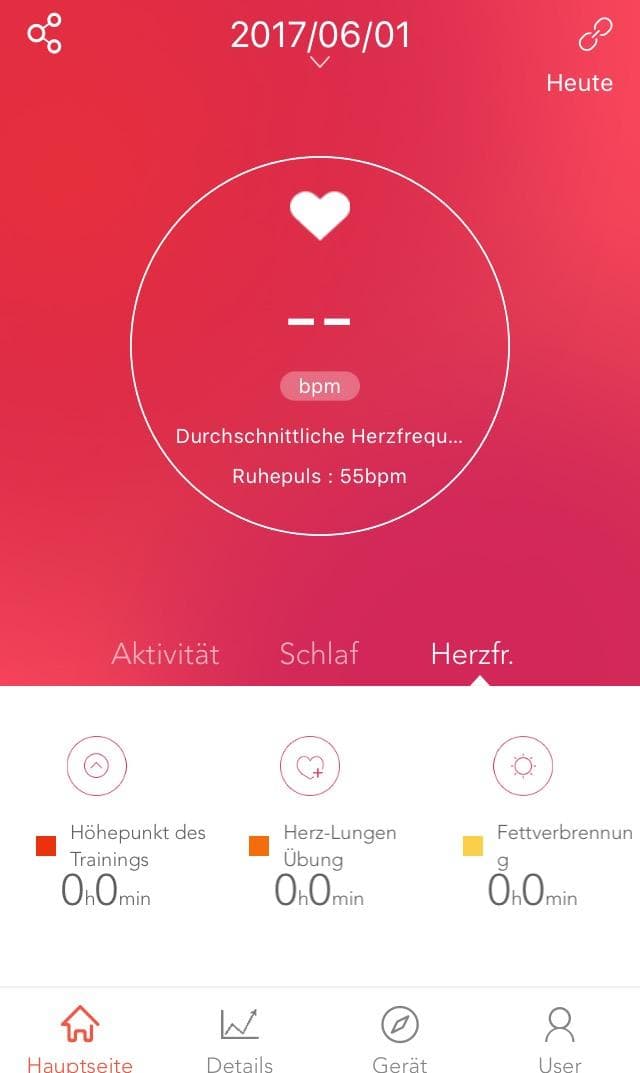Switch to the Schlaf tab

(319, 654)
